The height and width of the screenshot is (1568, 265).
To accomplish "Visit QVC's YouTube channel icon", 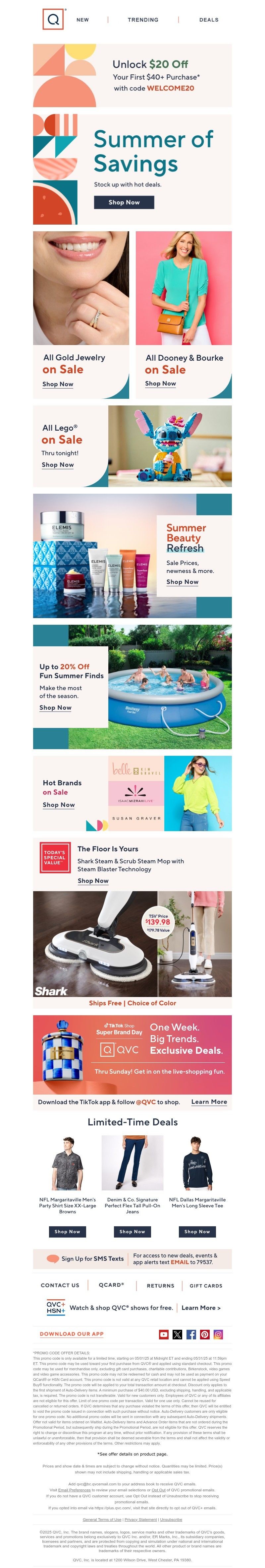I will coord(164,1334).
